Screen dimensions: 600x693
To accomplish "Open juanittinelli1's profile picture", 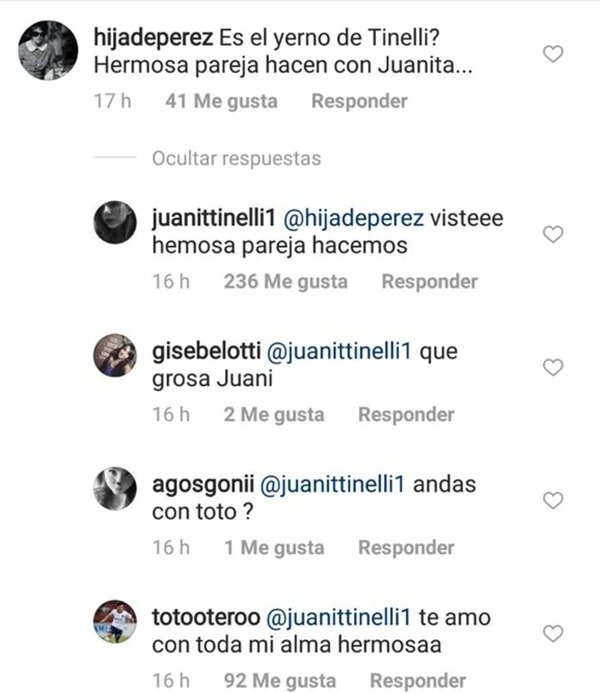I will point(121,223).
